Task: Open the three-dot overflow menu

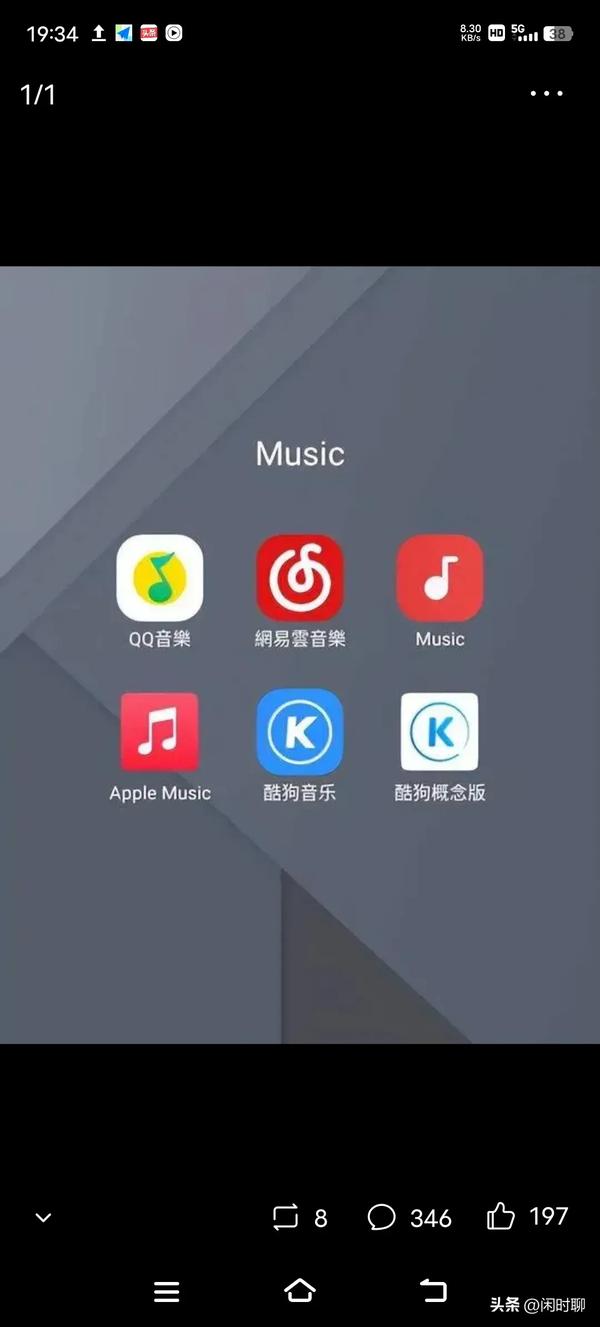Action: pyautogui.click(x=546, y=94)
